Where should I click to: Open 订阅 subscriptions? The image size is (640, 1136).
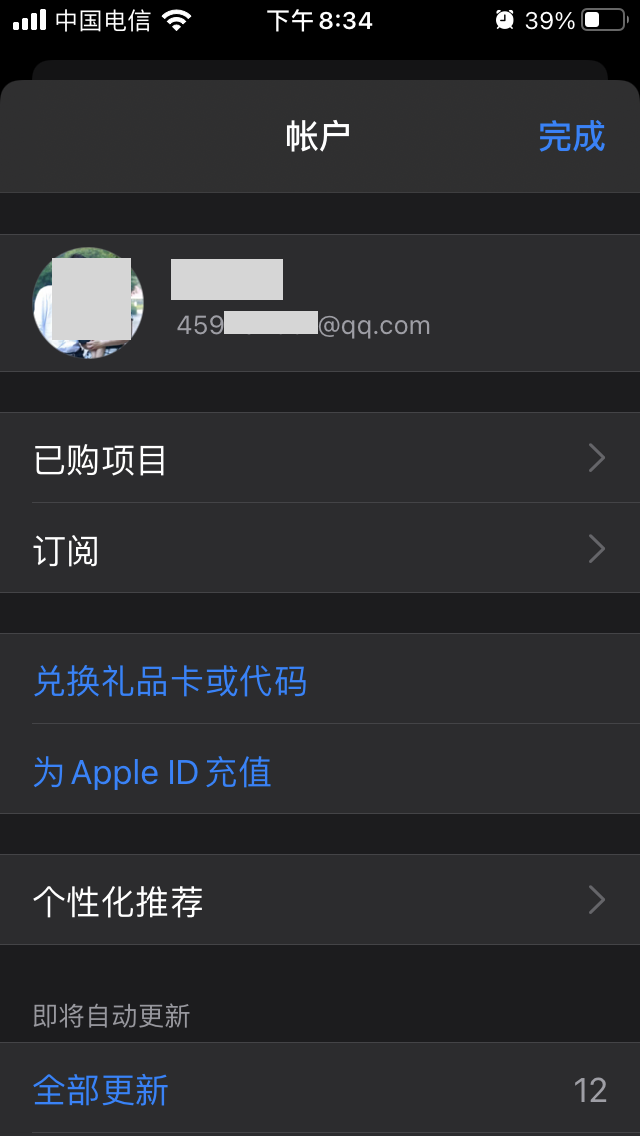pyautogui.click(x=320, y=549)
